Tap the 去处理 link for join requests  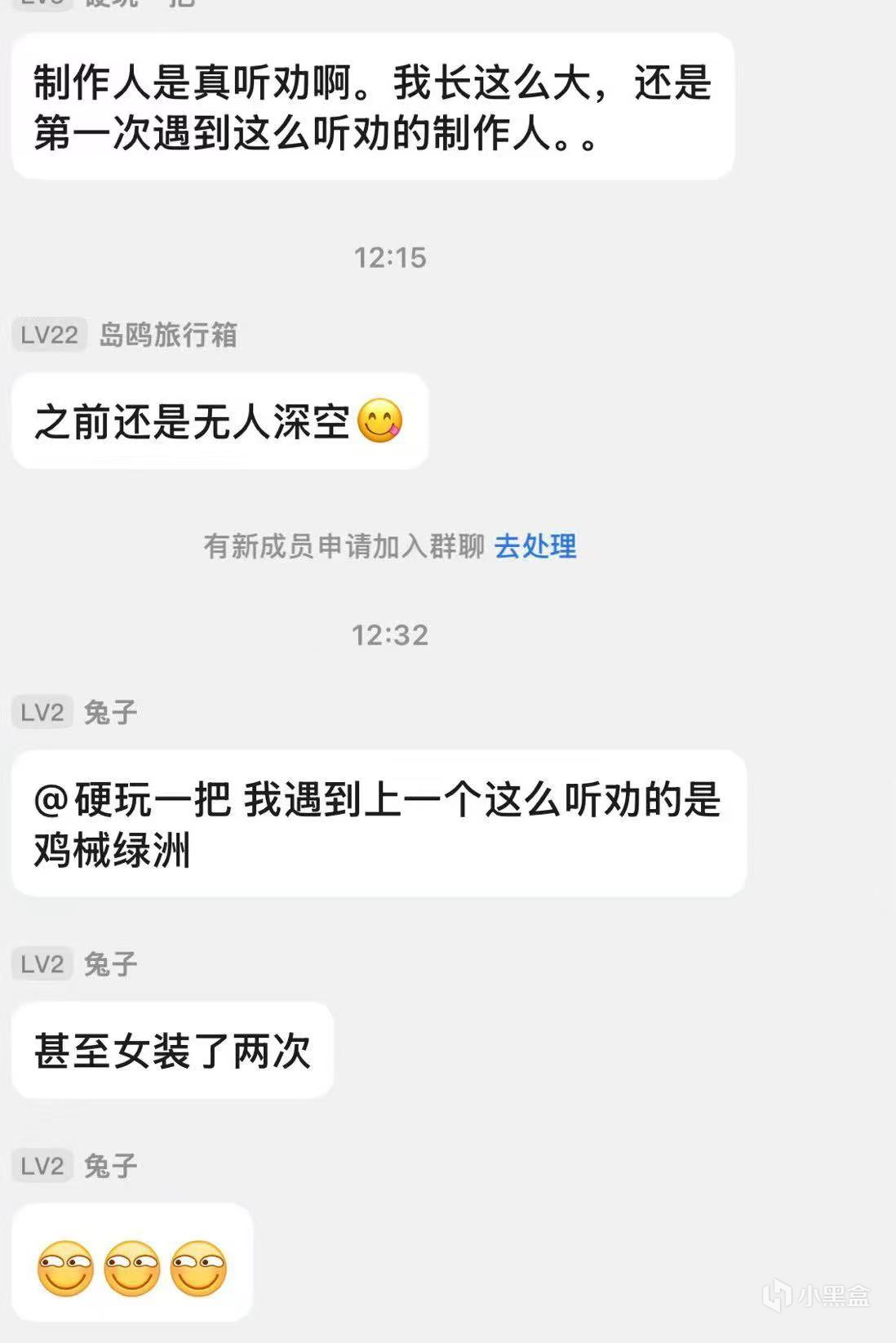[x=535, y=546]
